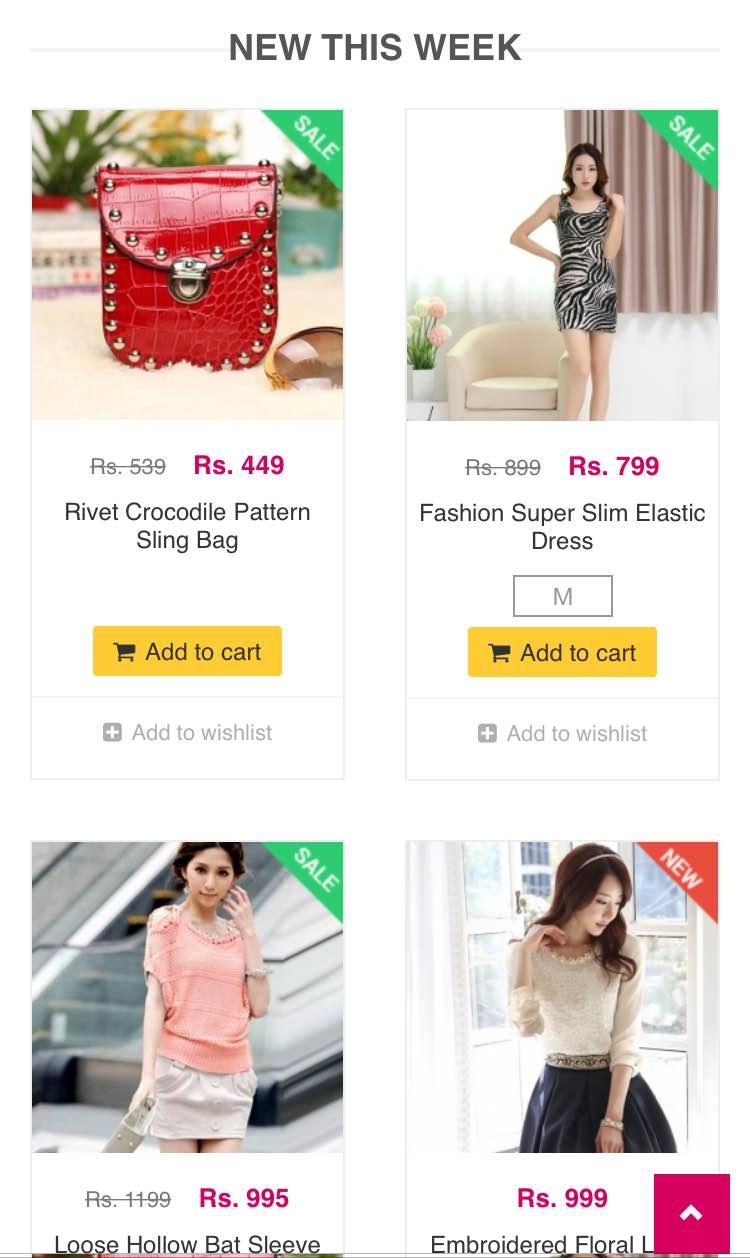
Task: Open Fashion Super Slim Elastic Dress title
Action: pyautogui.click(x=562, y=527)
